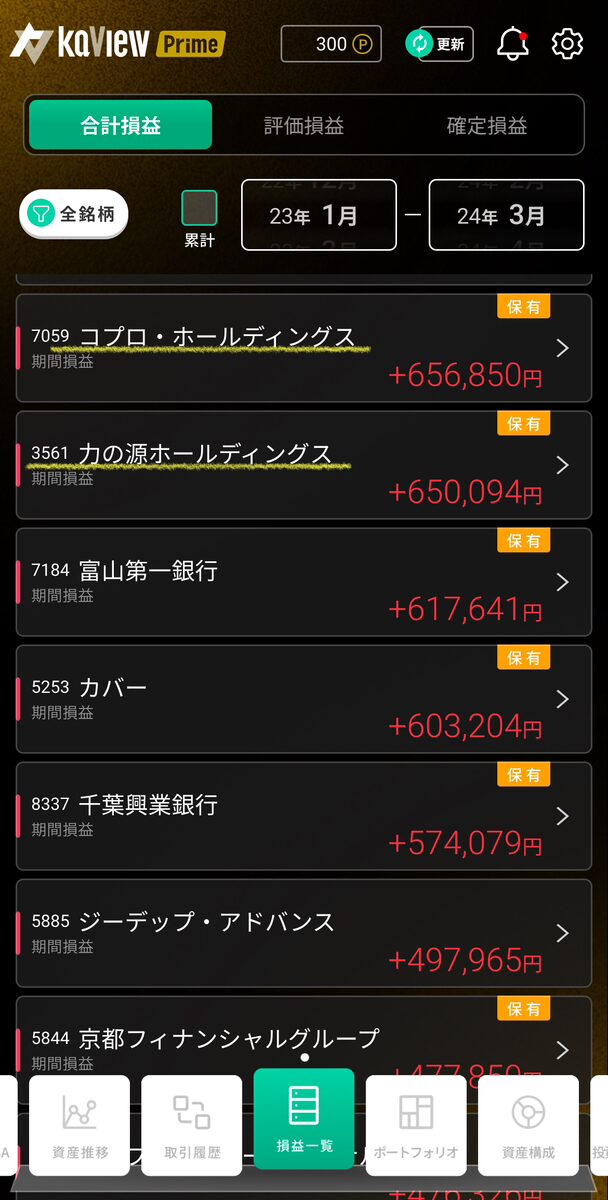Open 力の源ホールディングス details
The image size is (608, 1200).
point(304,465)
